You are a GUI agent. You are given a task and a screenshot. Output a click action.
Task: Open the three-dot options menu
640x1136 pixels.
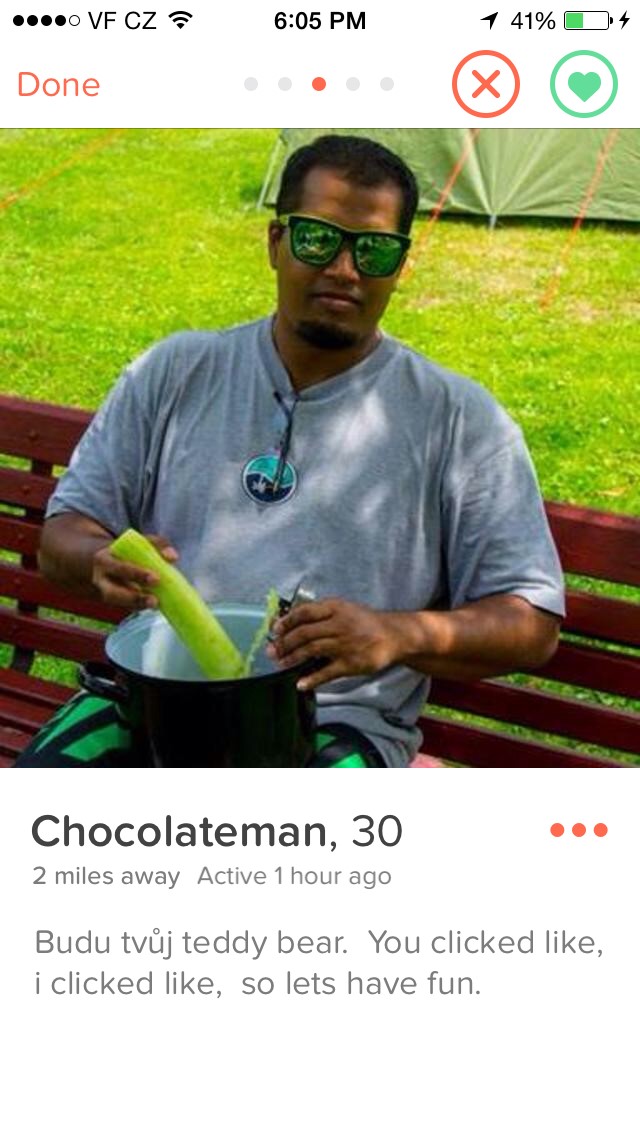pyautogui.click(x=579, y=830)
